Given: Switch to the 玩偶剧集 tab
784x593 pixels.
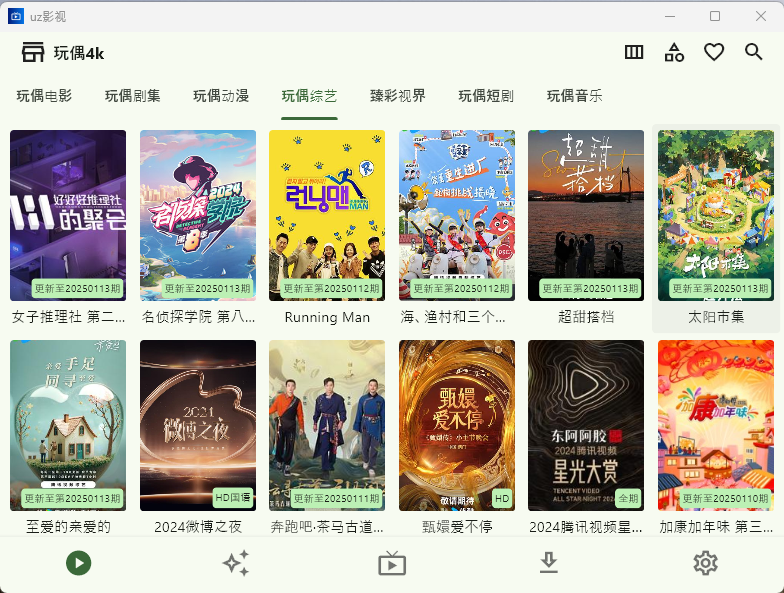Looking at the screenshot, I should point(133,96).
